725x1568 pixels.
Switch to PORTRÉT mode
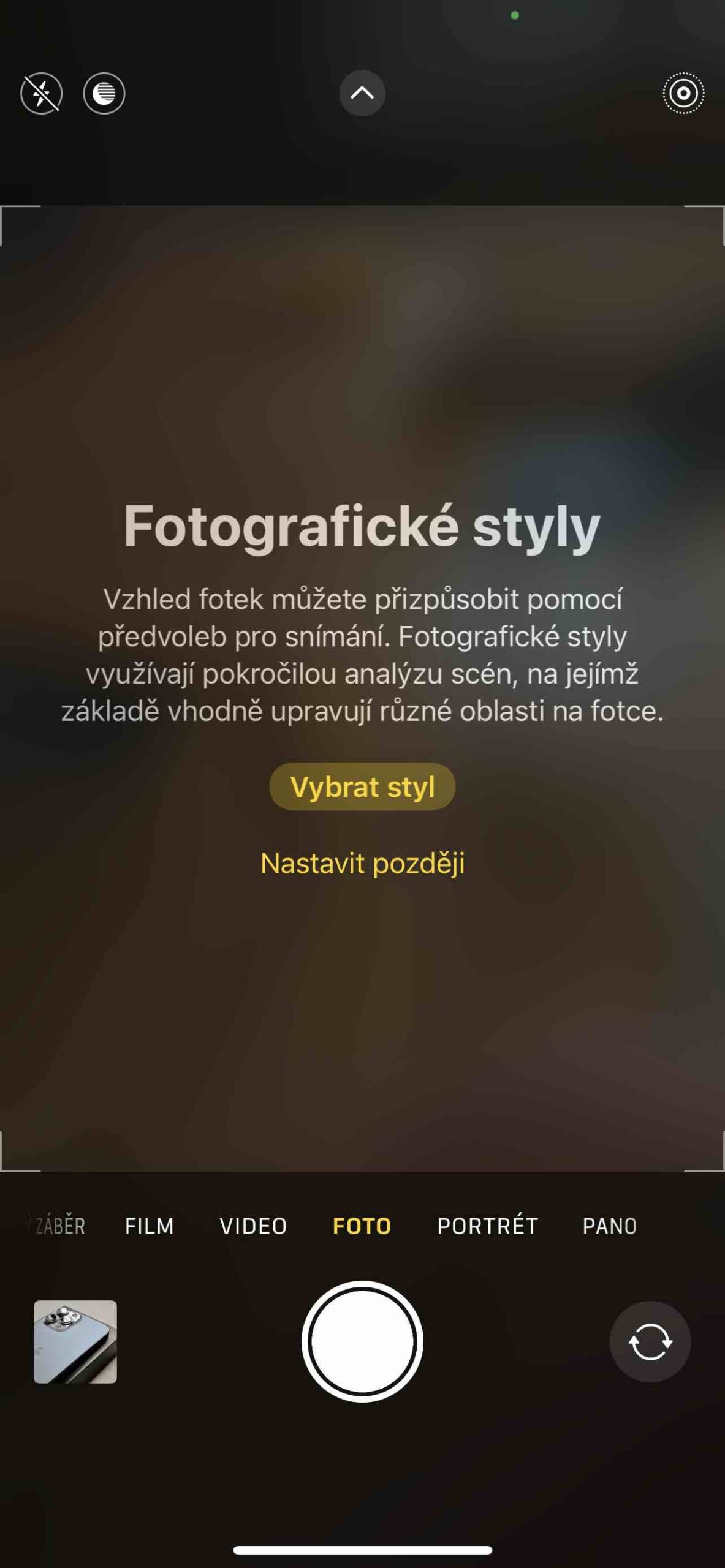pos(487,1226)
